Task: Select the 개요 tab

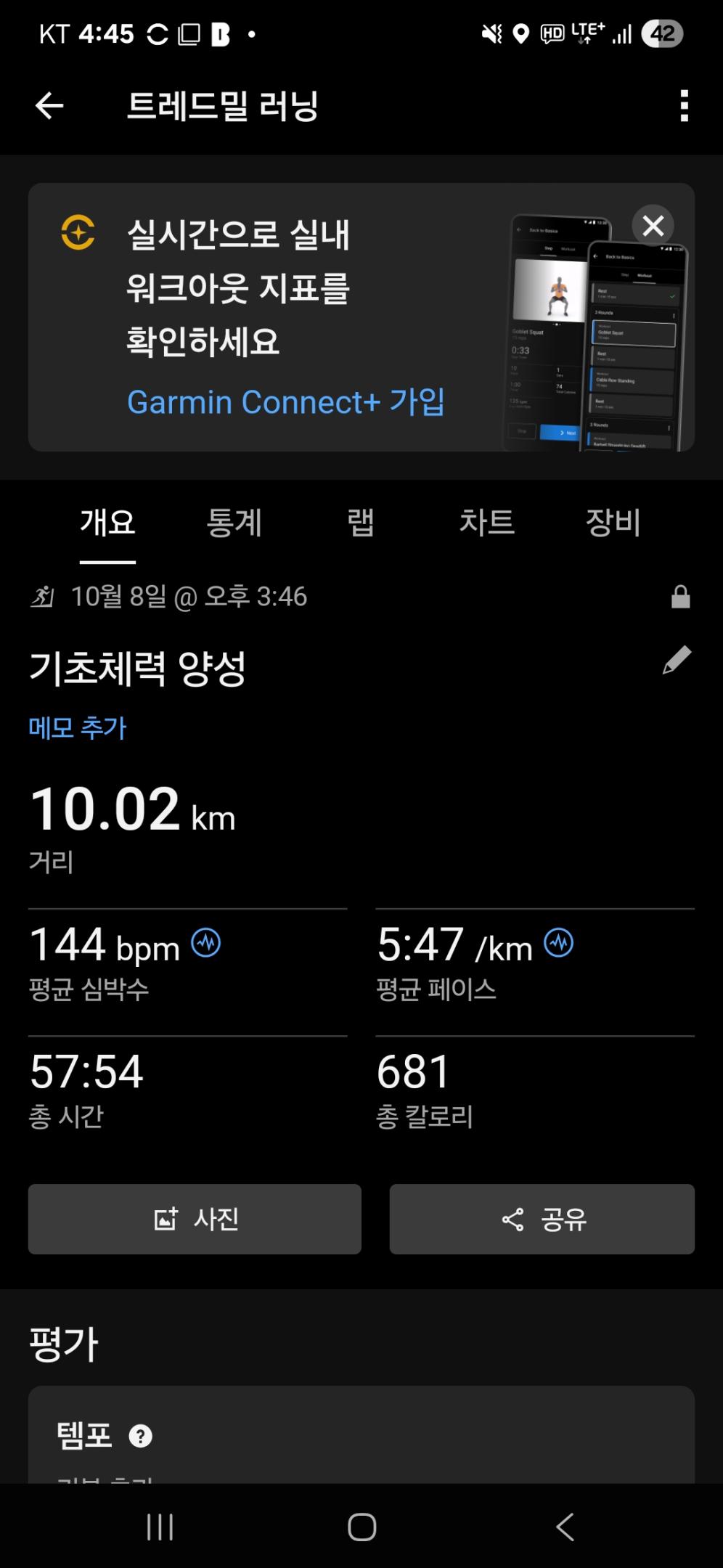Action: click(x=107, y=523)
